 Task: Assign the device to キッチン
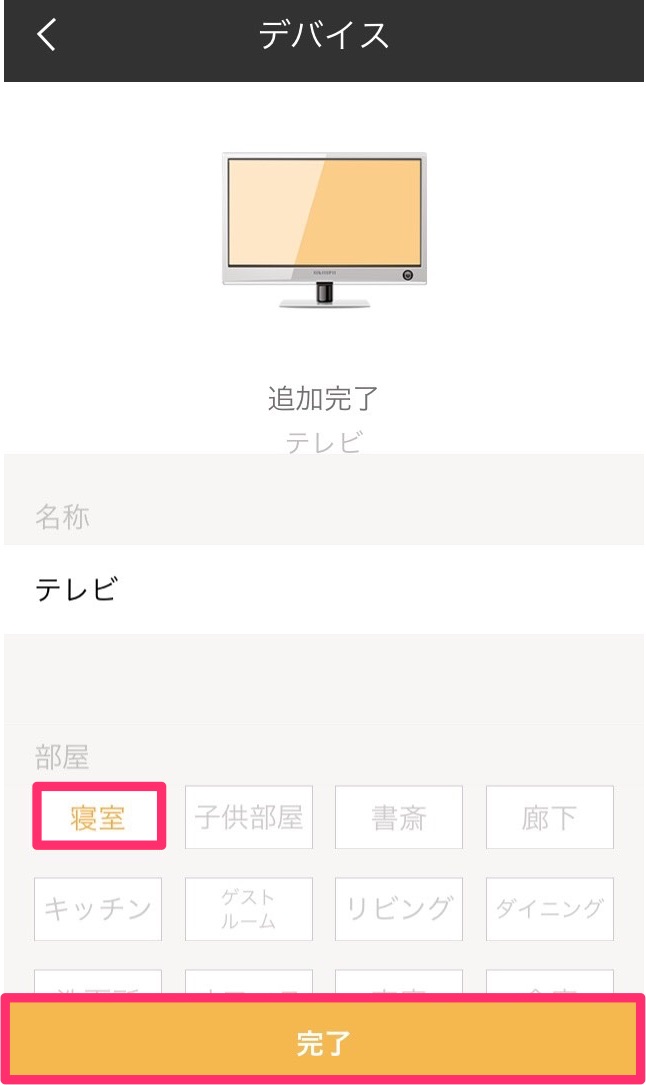click(x=98, y=909)
